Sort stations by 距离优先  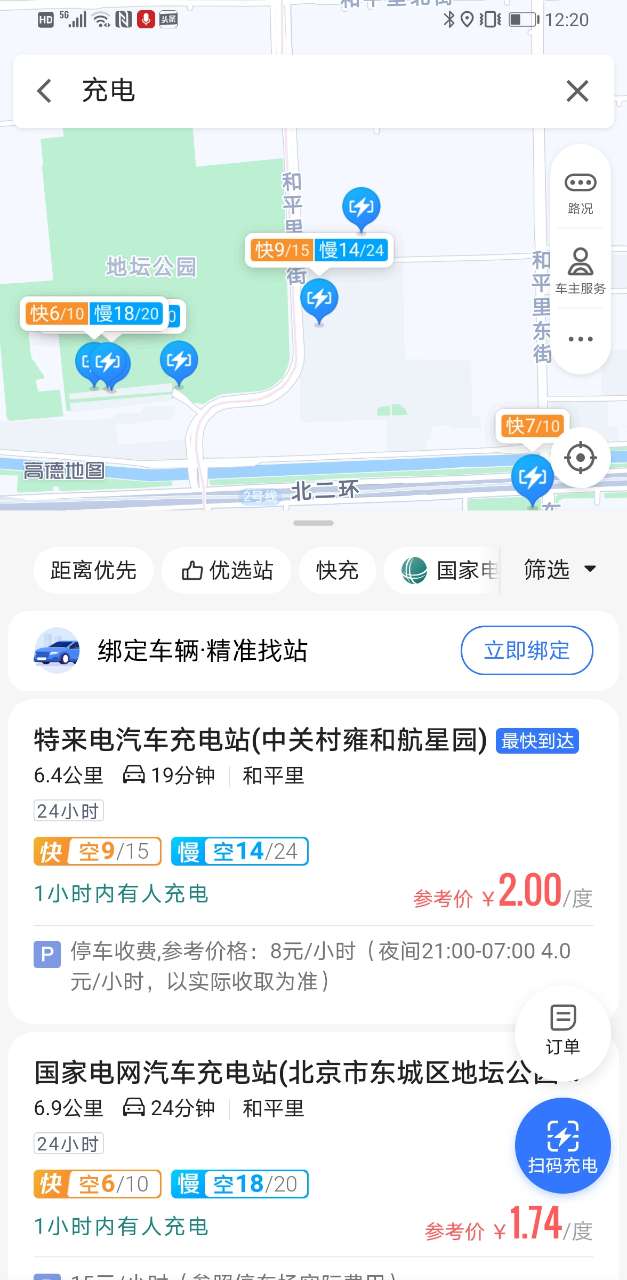93,571
